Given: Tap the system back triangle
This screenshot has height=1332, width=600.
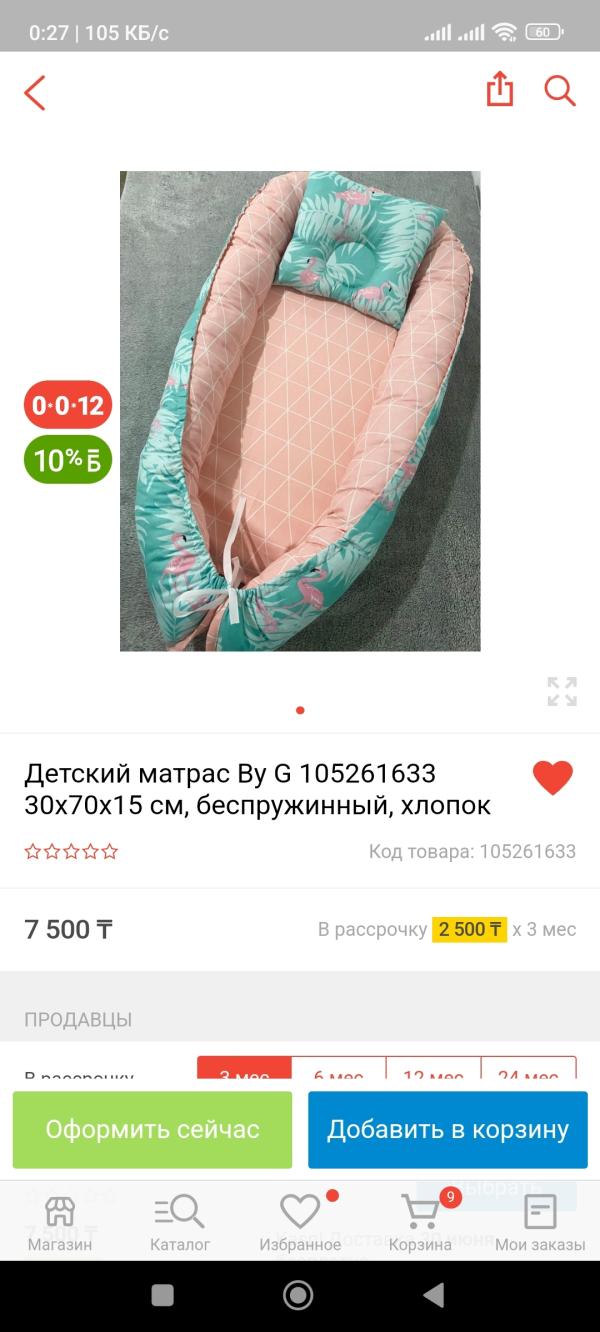Looking at the screenshot, I should [433, 1296].
